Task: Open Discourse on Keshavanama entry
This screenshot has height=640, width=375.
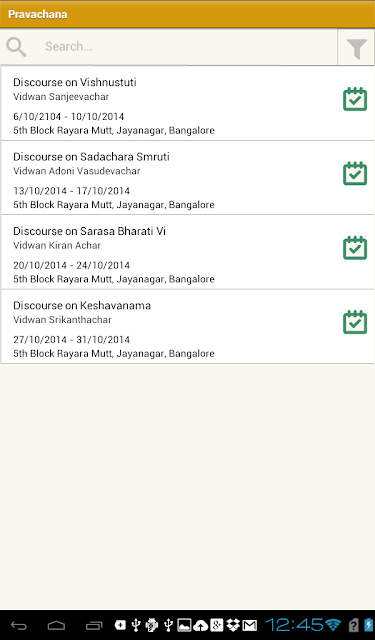Action: click(188, 327)
